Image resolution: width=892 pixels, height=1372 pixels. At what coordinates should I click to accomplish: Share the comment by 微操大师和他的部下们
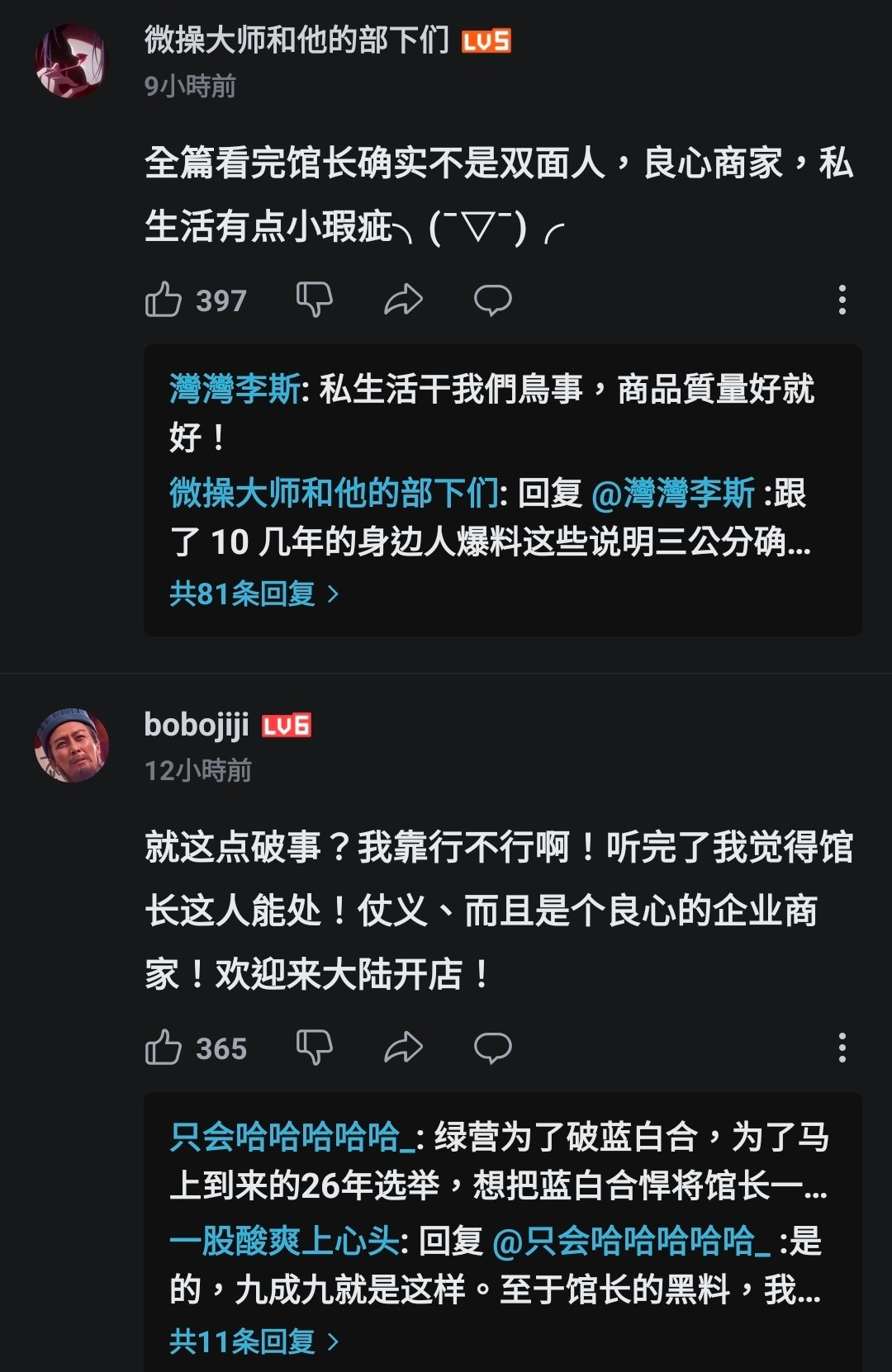pos(403,300)
